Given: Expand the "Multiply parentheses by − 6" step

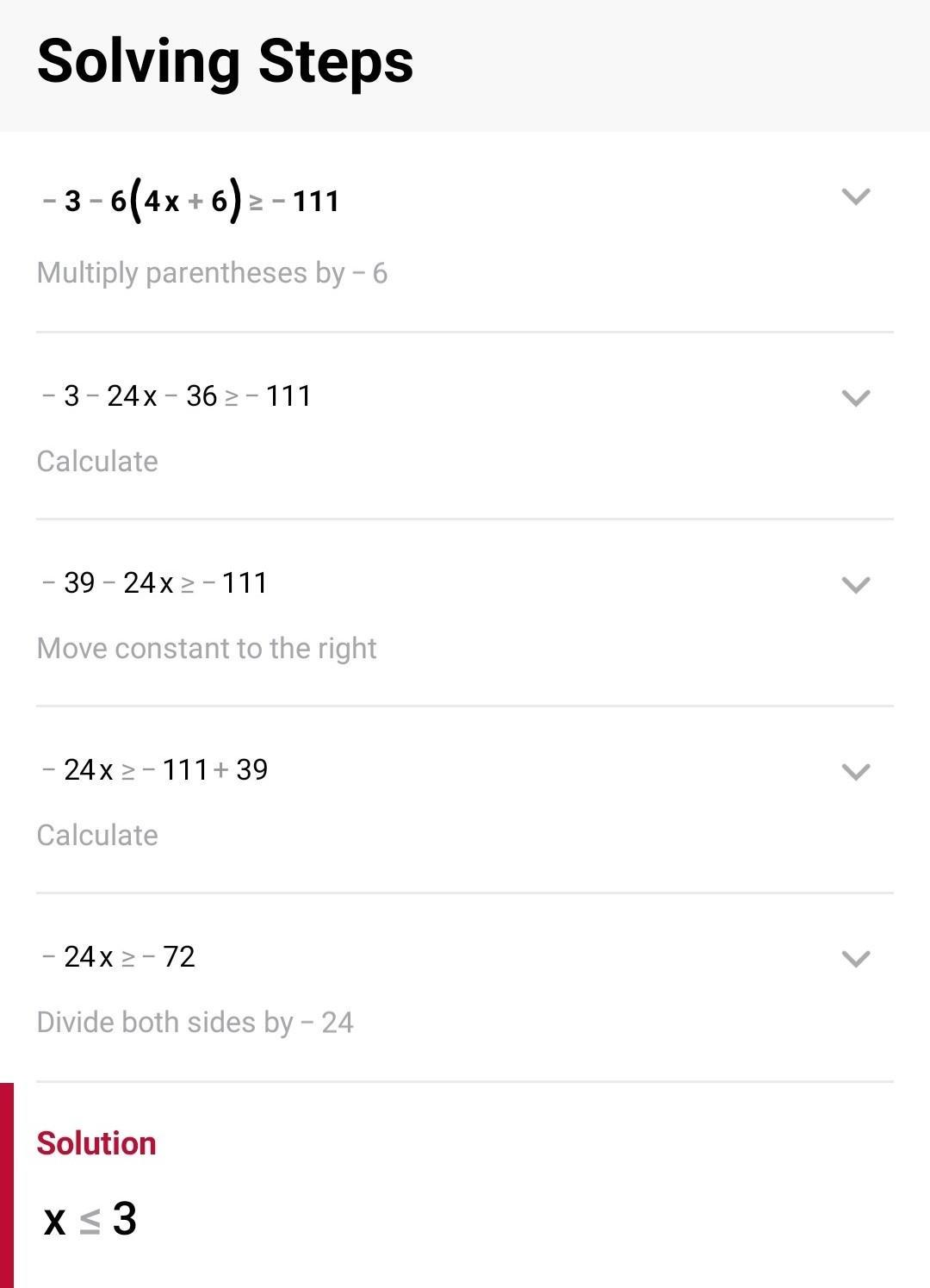Looking at the screenshot, I should pos(855,196).
